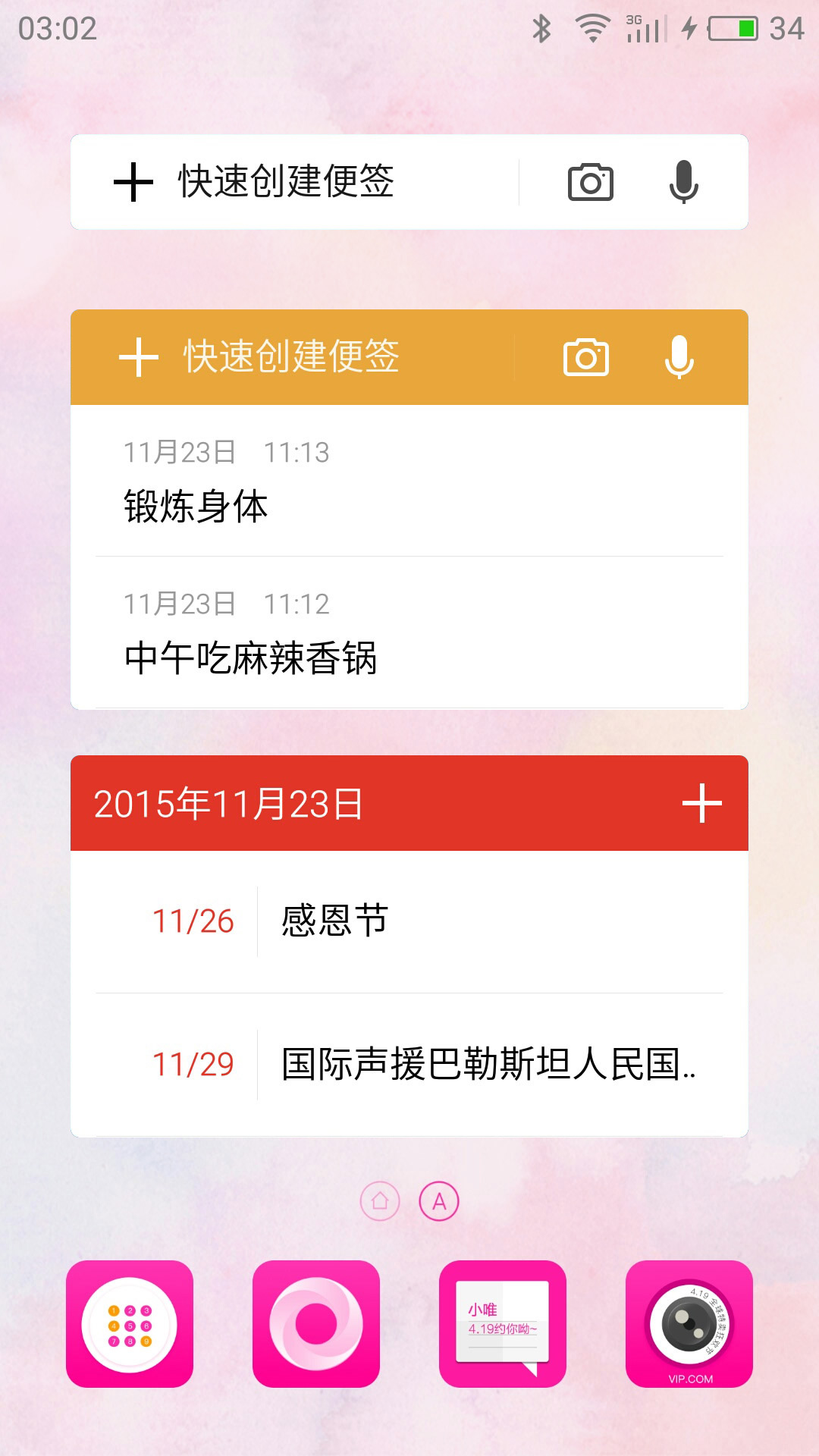Open the camera icon in the orange note widget
The width and height of the screenshot is (819, 1456).
click(586, 357)
